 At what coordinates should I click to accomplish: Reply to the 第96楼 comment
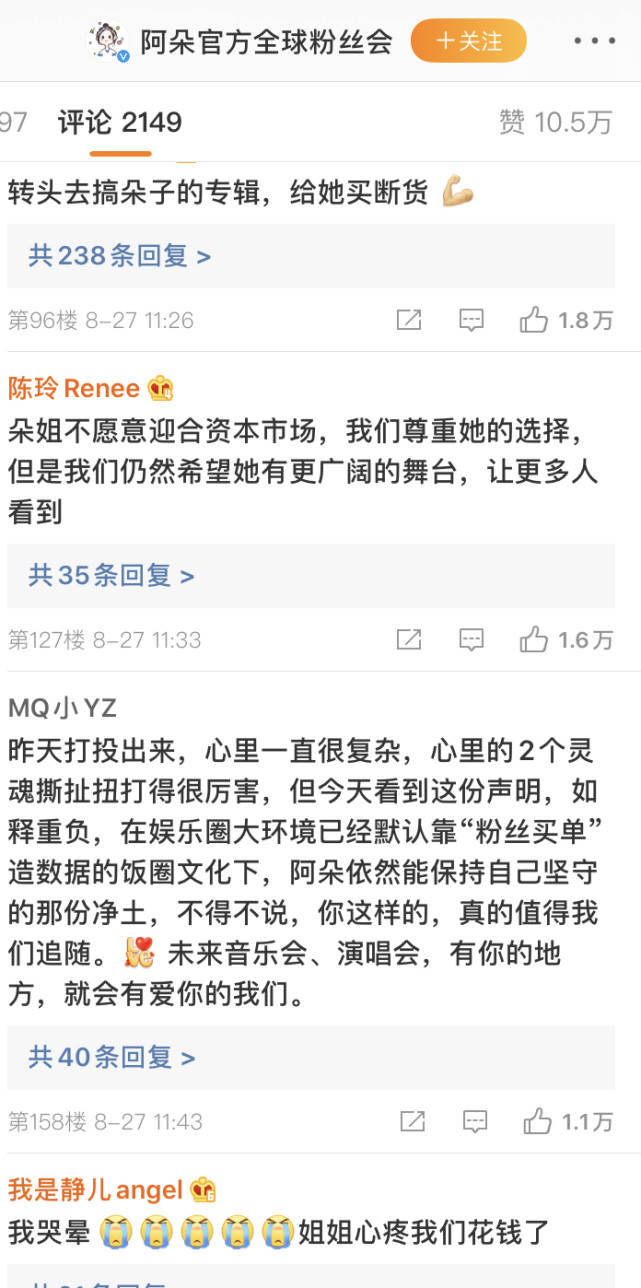471,320
